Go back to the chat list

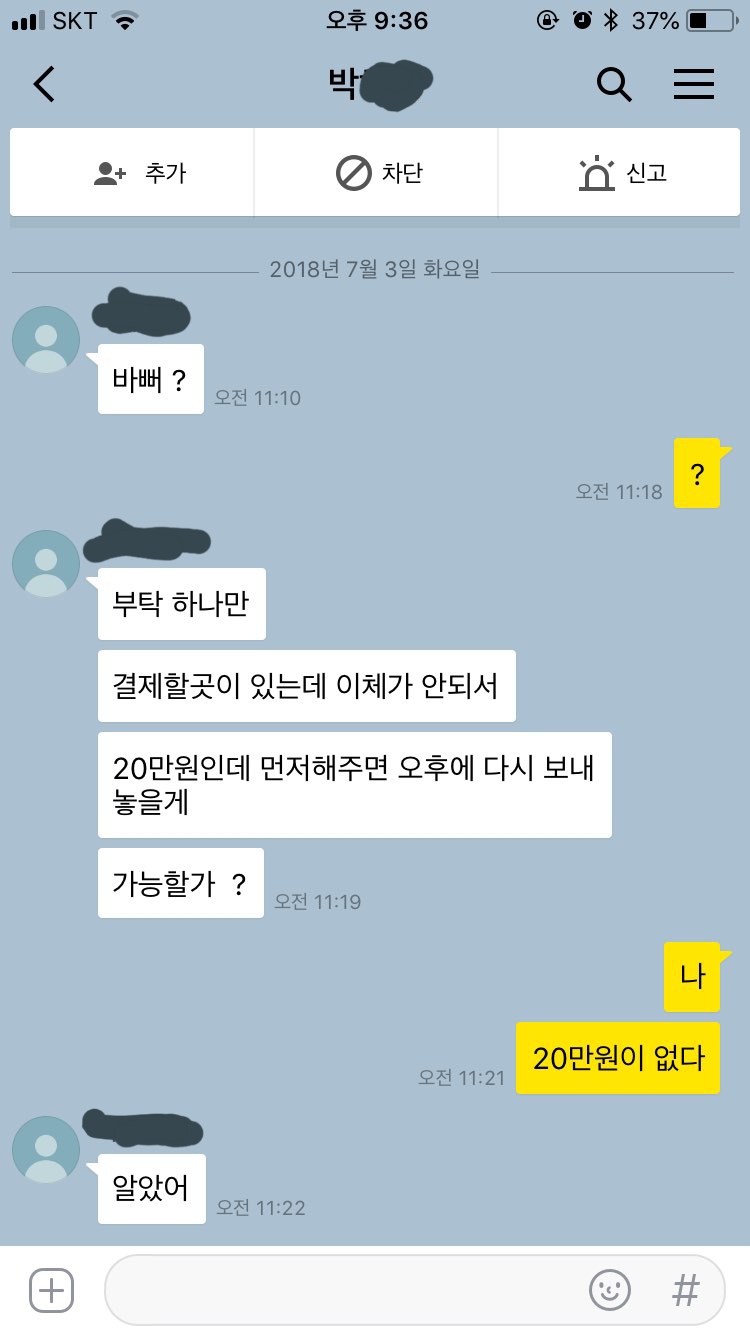click(43, 85)
